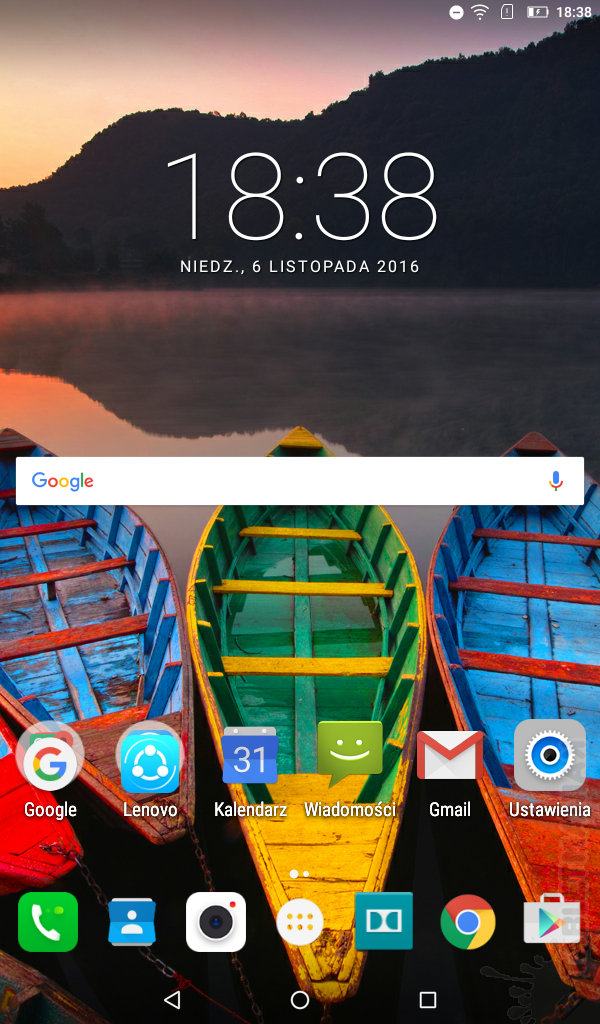Launch the camera app
The width and height of the screenshot is (600, 1024).
(x=216, y=921)
